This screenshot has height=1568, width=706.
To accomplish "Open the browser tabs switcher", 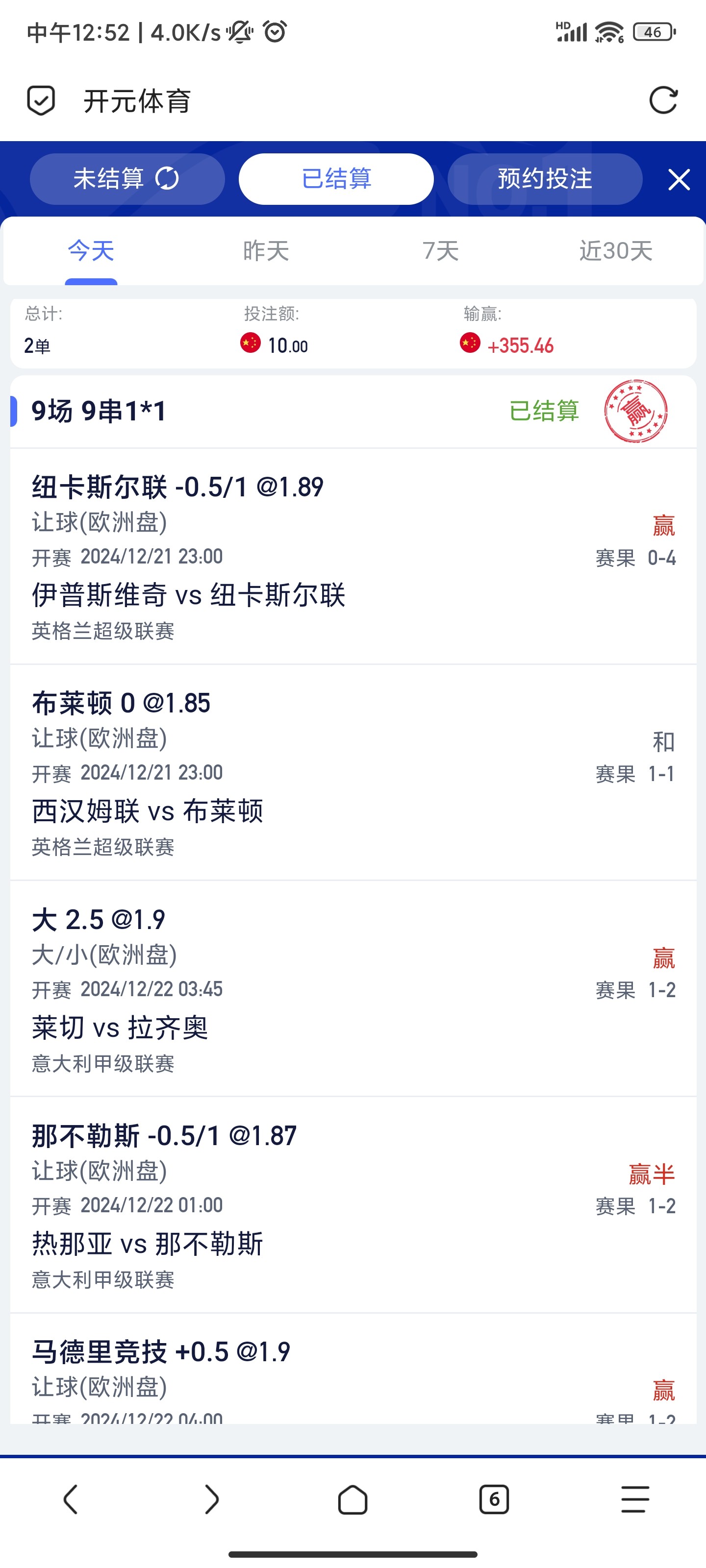I will click(x=493, y=1498).
